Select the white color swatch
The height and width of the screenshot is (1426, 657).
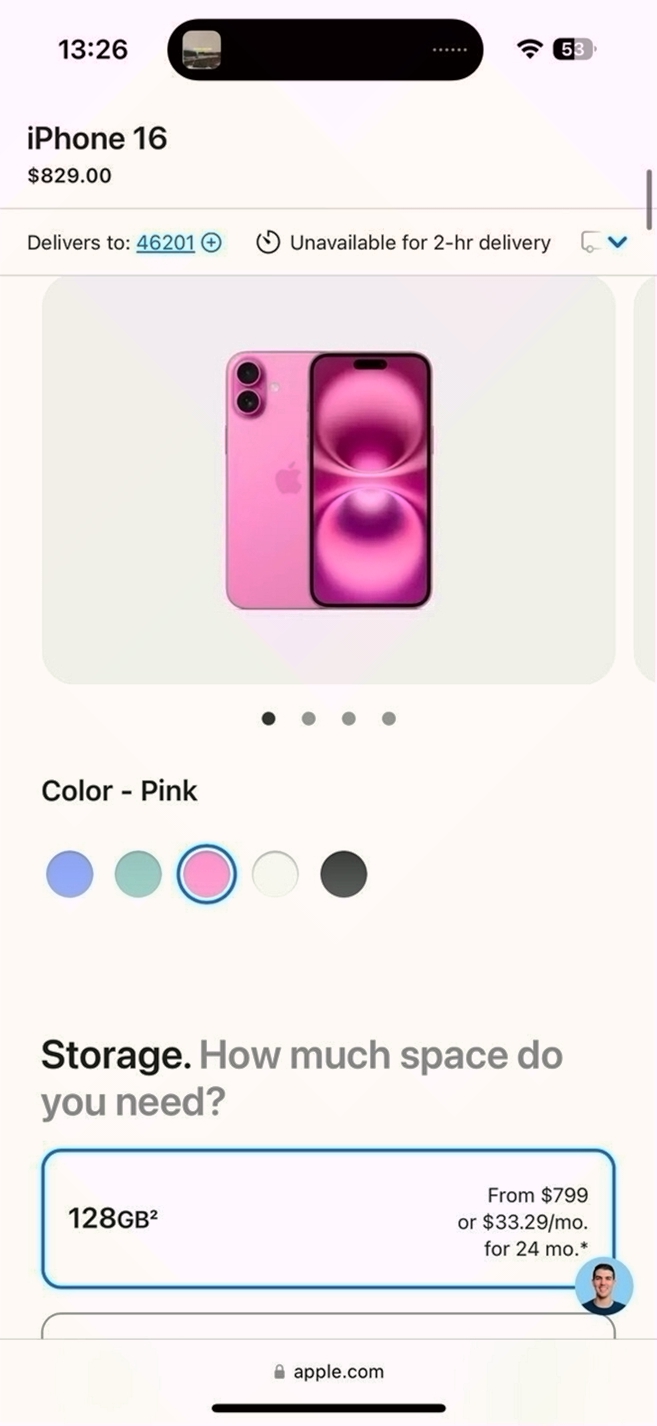tap(275, 875)
